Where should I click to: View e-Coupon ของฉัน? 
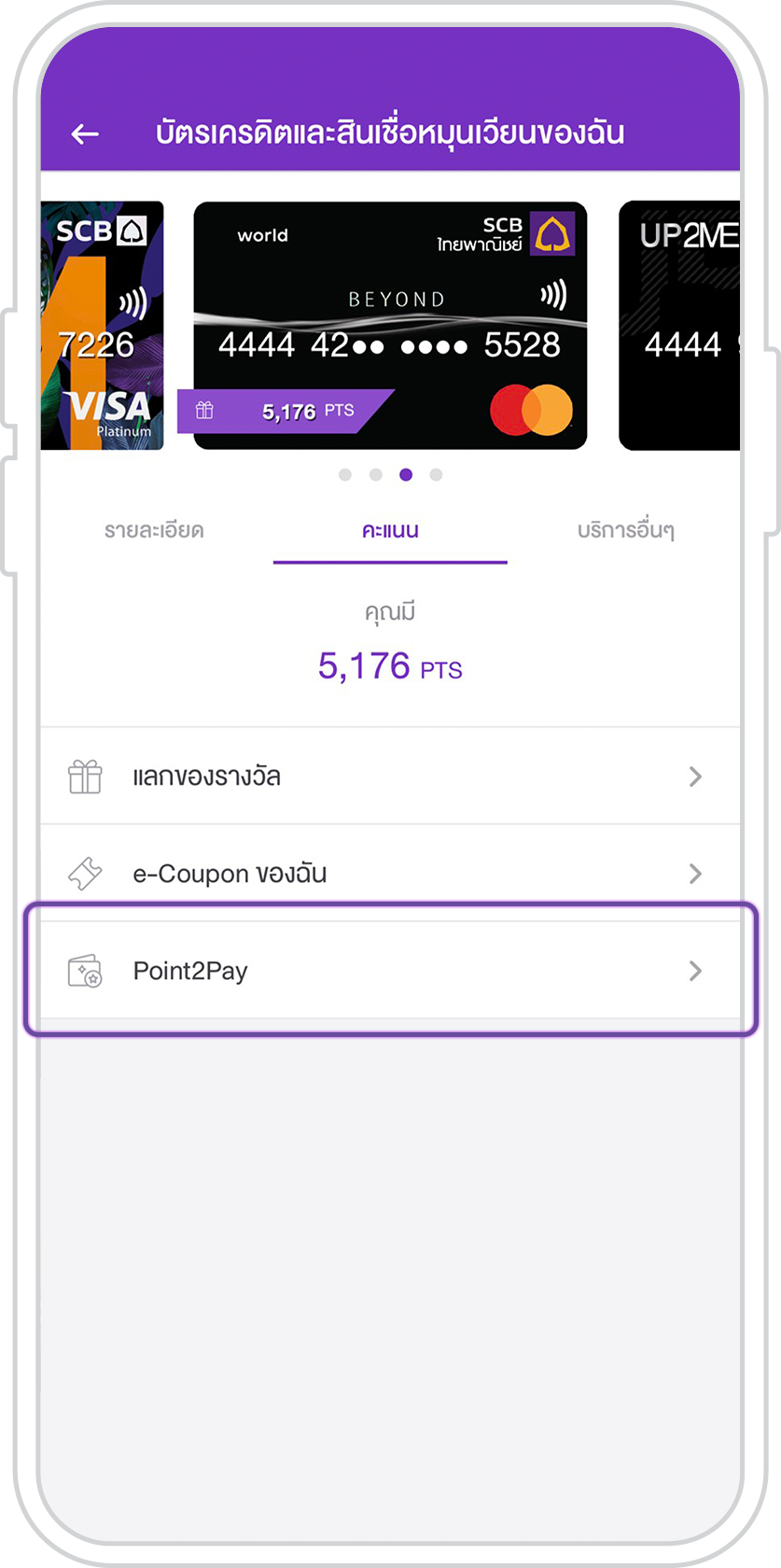[390, 874]
